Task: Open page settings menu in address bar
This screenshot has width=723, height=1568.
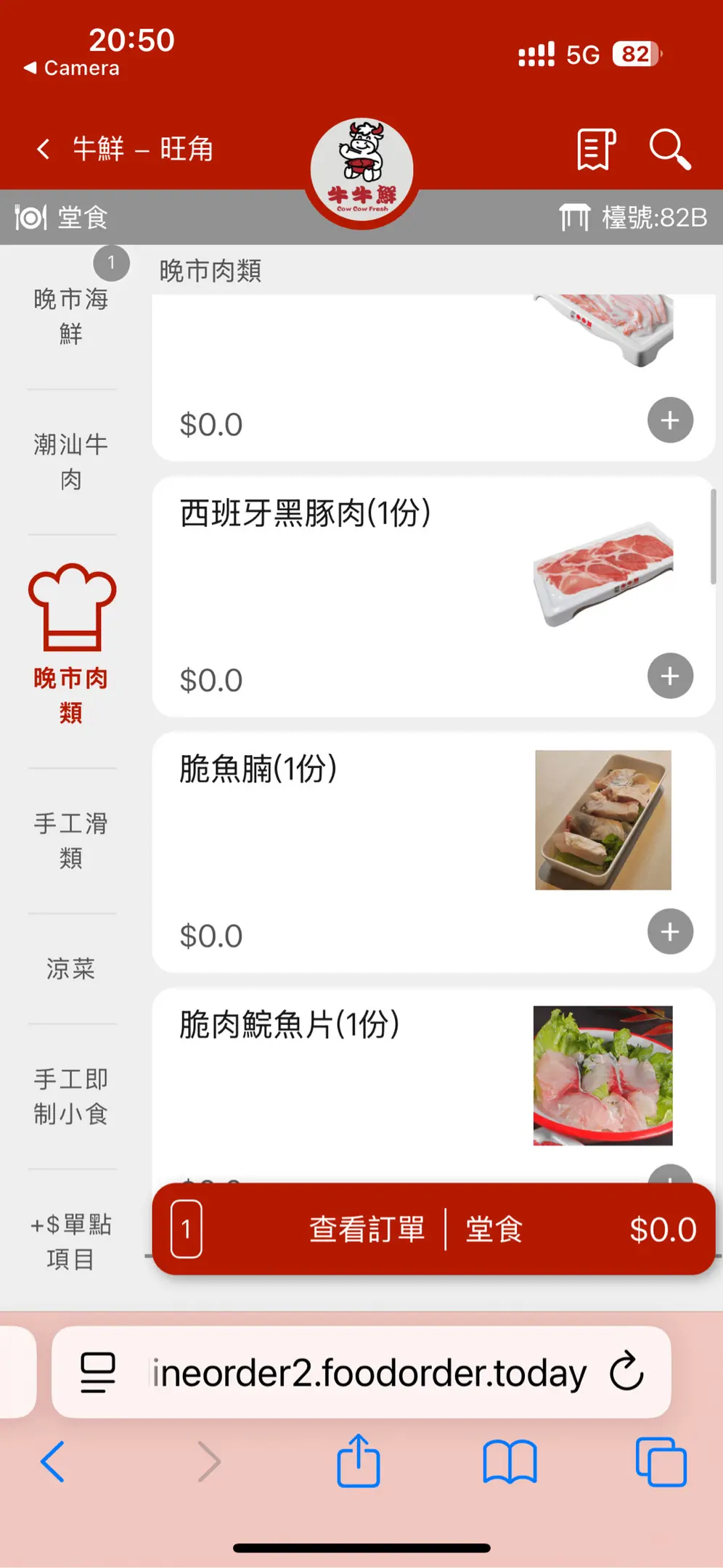Action: coord(98,1372)
